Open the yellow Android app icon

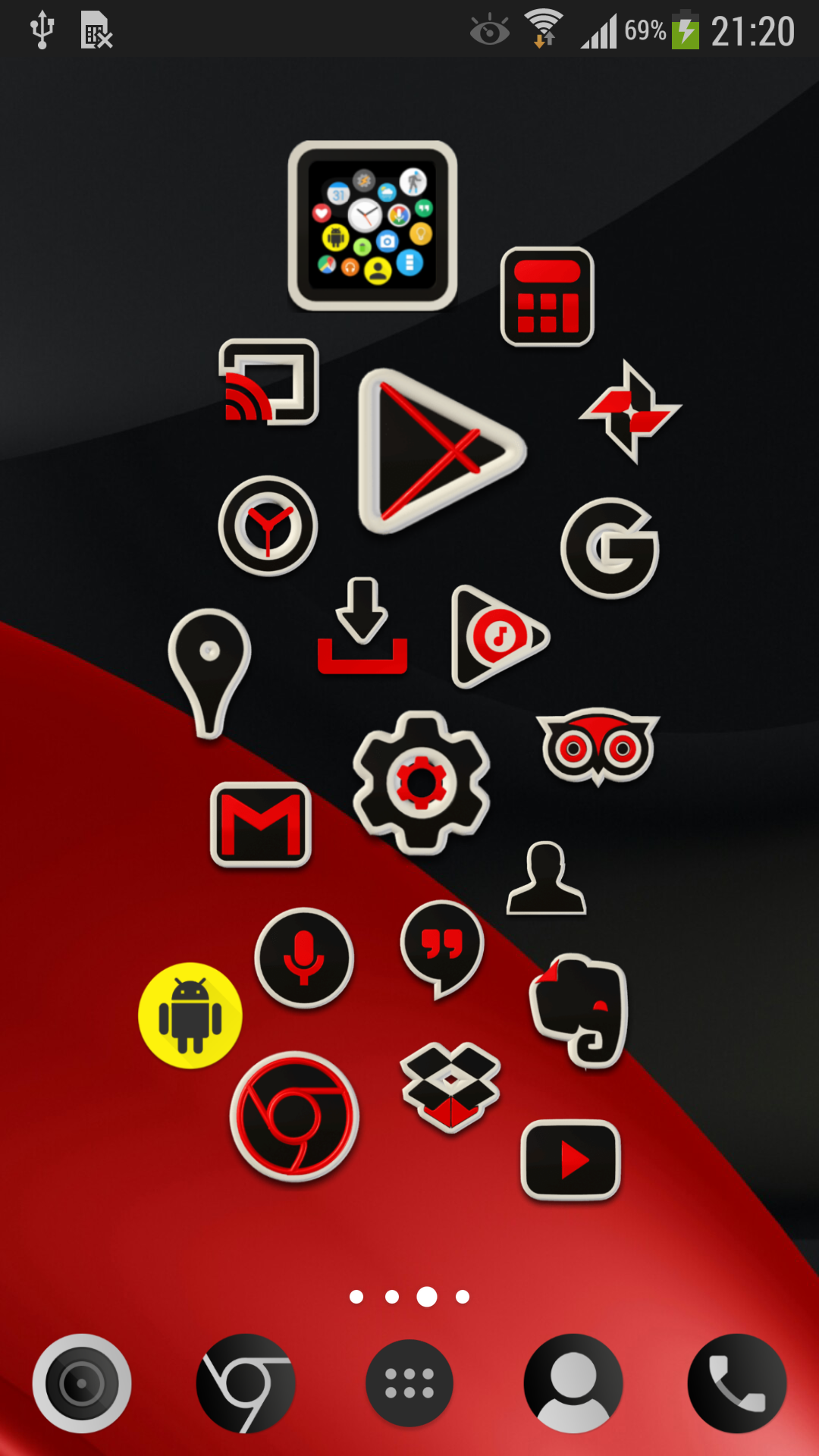click(x=190, y=1016)
